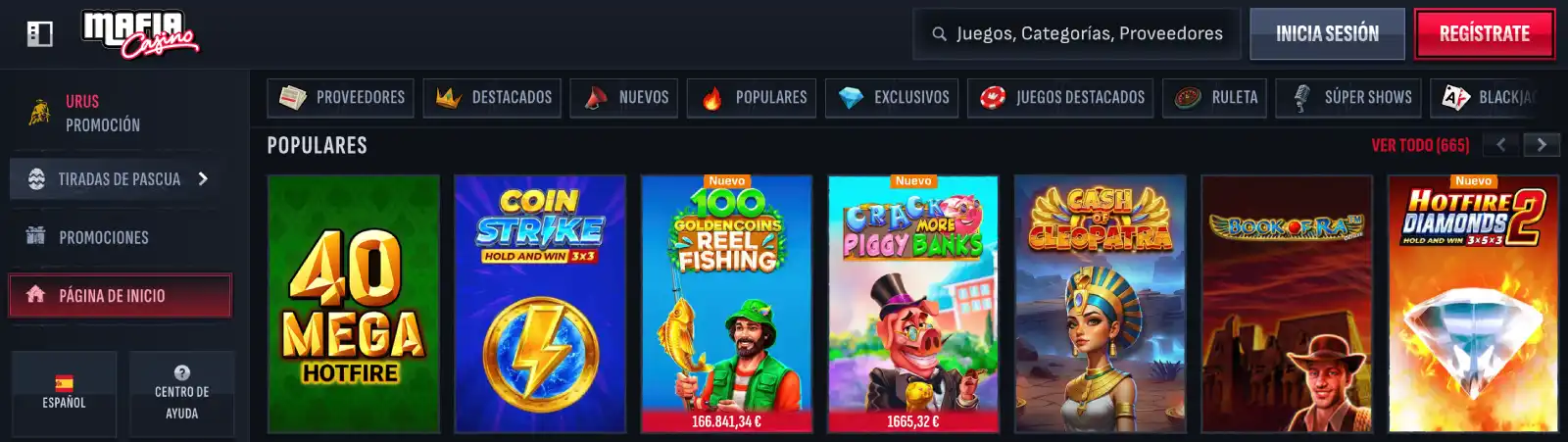View all 665 popular games
The height and width of the screenshot is (442, 1568).
click(x=1419, y=145)
